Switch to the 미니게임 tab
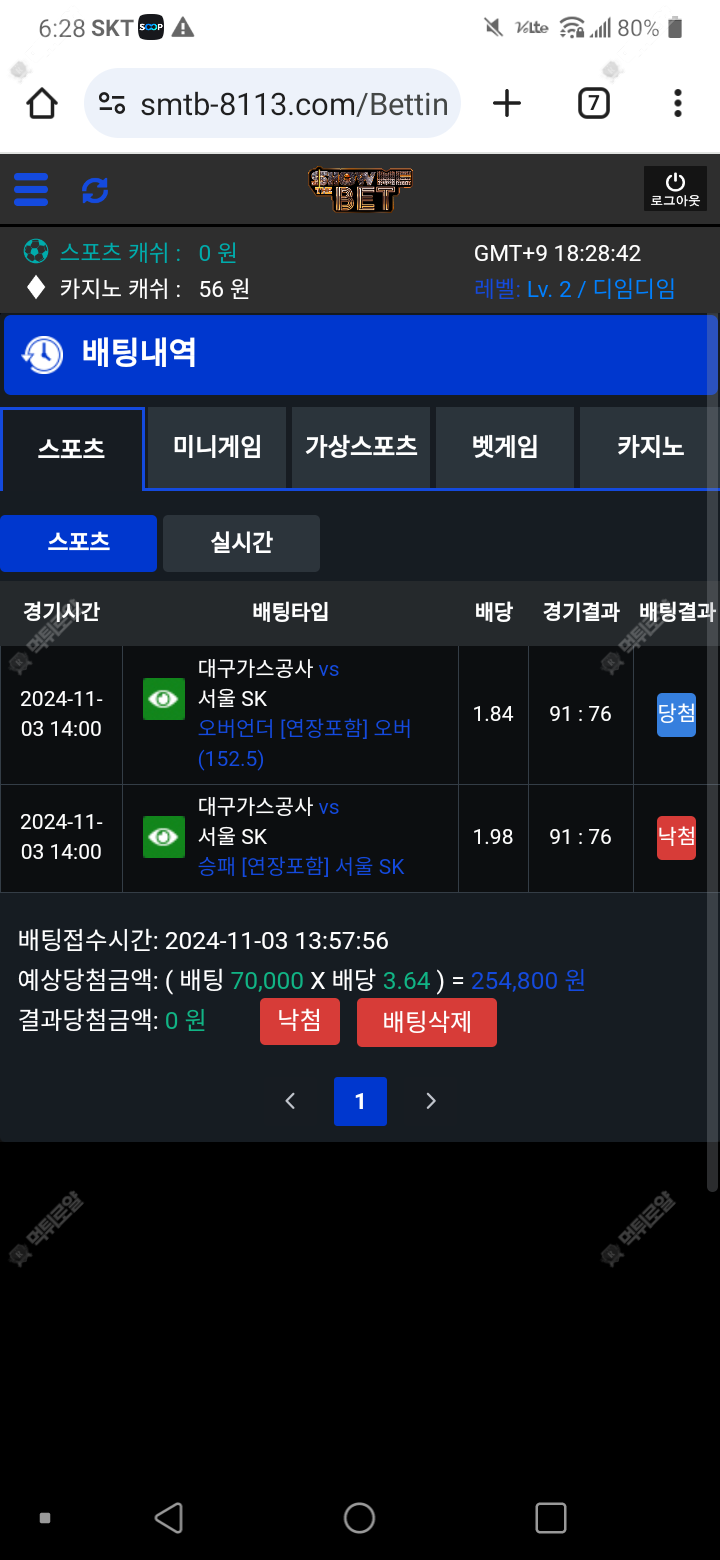720x1560 pixels. [x=217, y=447]
